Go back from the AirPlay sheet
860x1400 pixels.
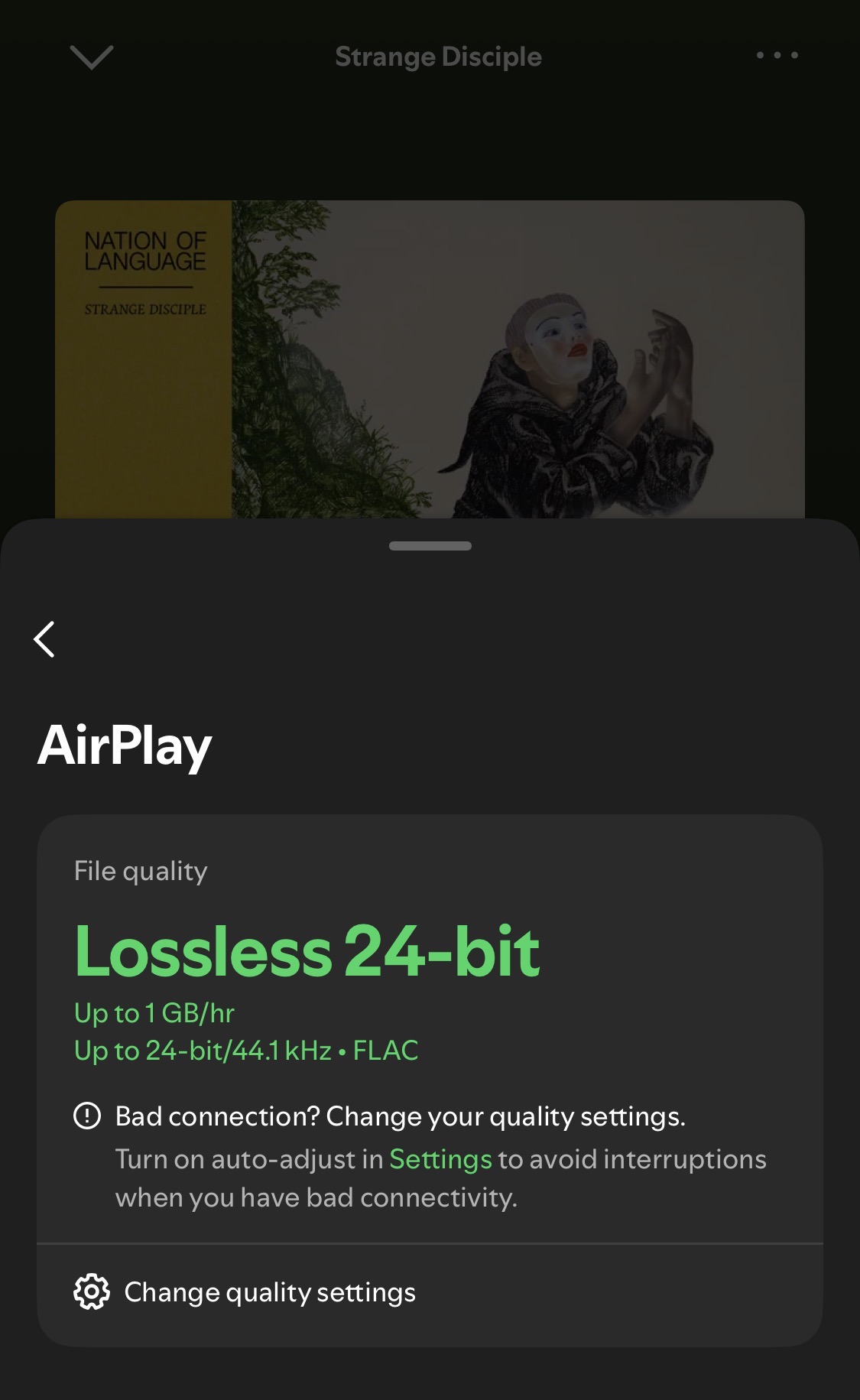pos(45,639)
